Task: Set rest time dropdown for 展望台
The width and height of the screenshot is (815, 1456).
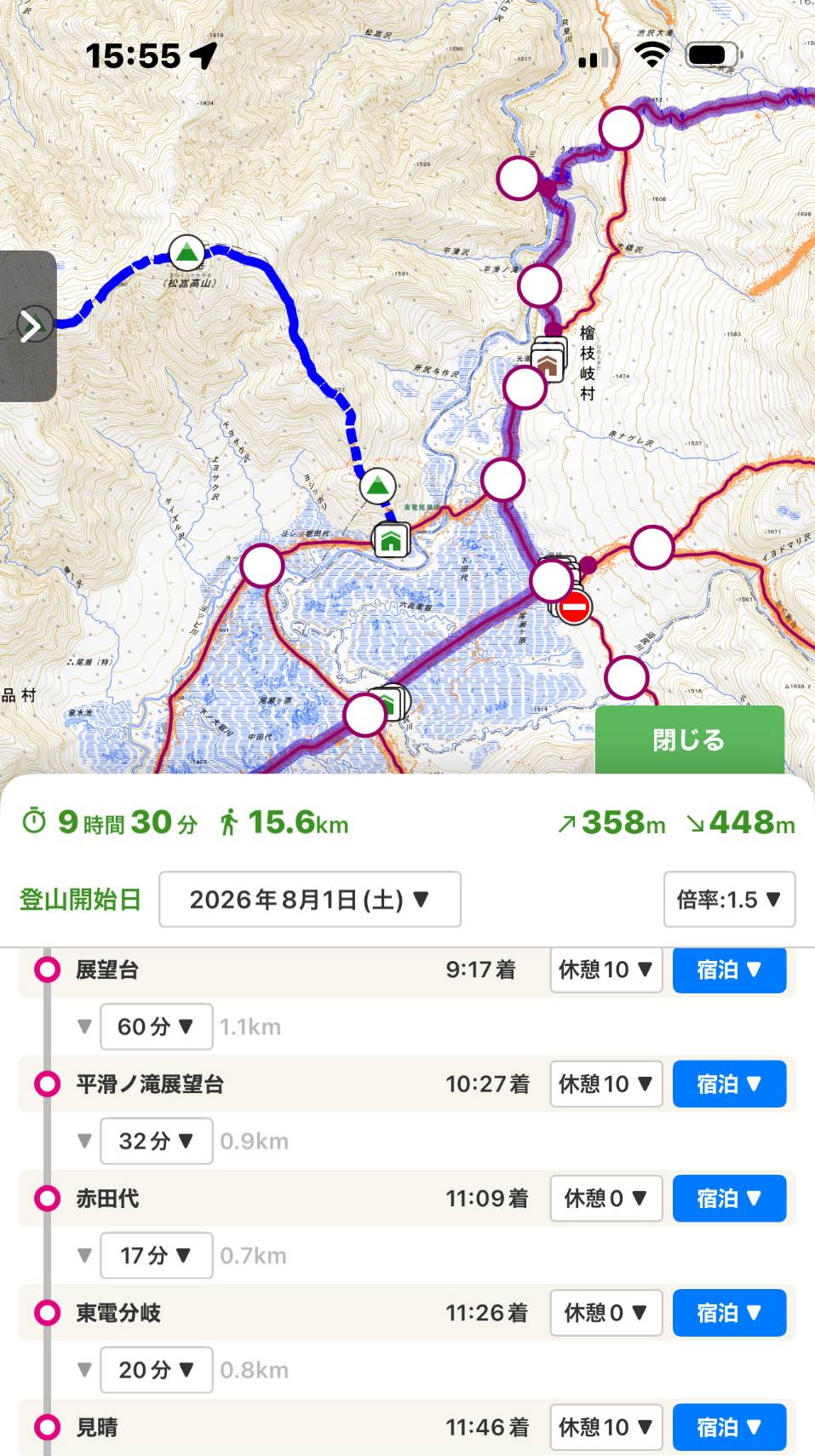Action: tap(606, 970)
